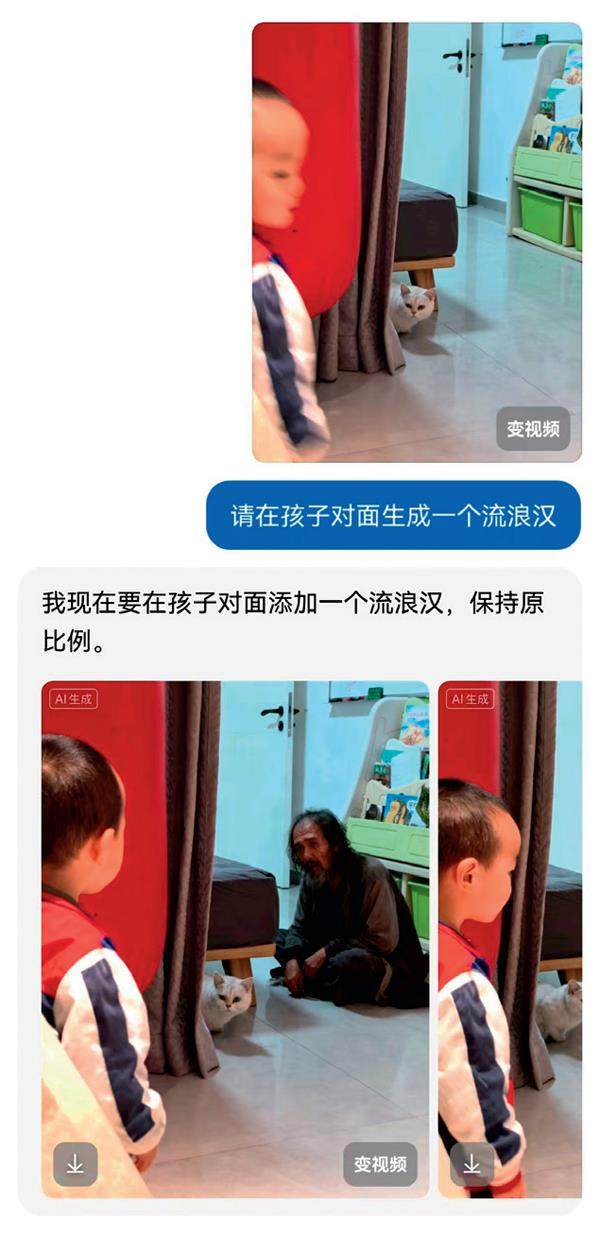
Task: Download the second AI-generated image
Action: [x=472, y=1164]
